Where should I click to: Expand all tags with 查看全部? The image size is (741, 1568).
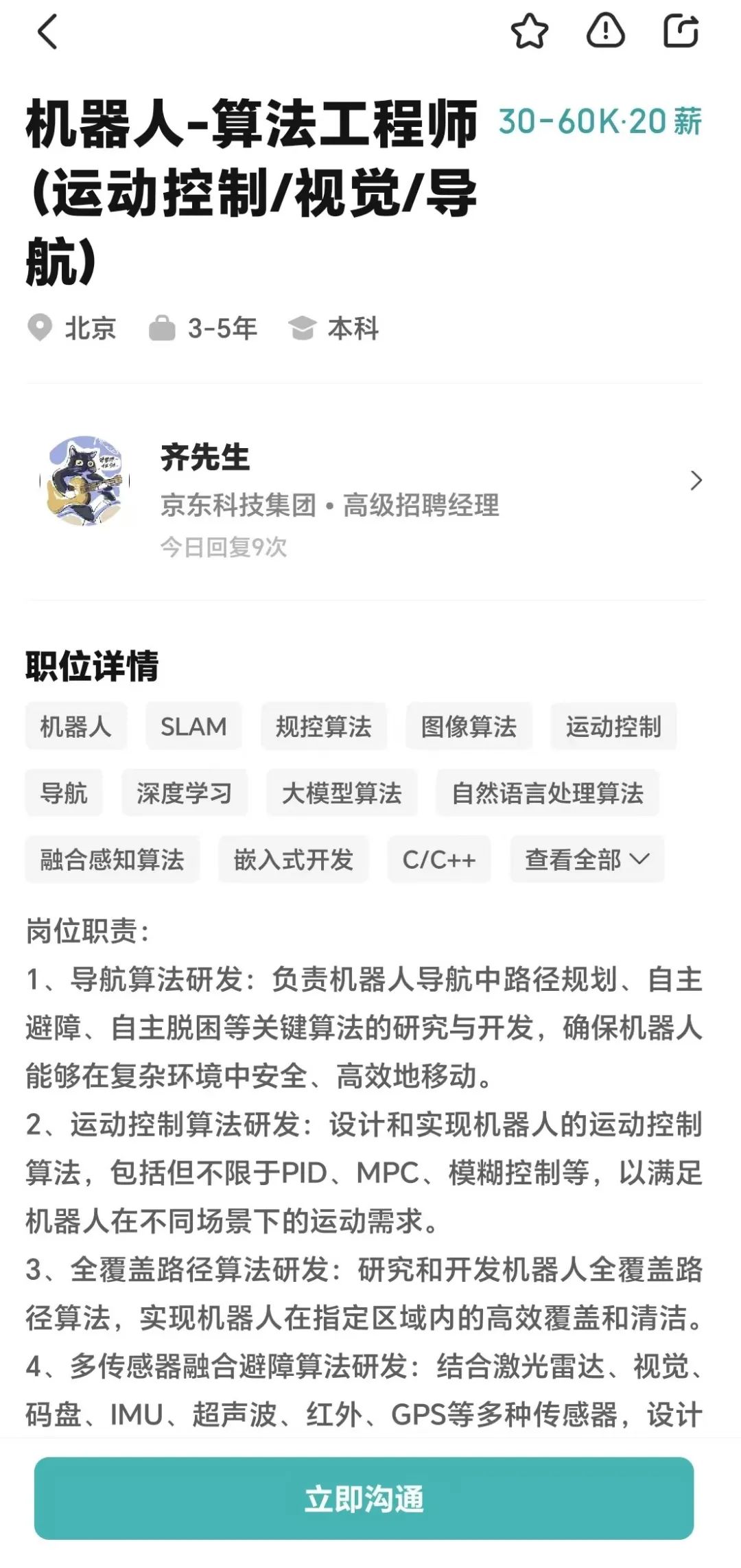point(587,859)
